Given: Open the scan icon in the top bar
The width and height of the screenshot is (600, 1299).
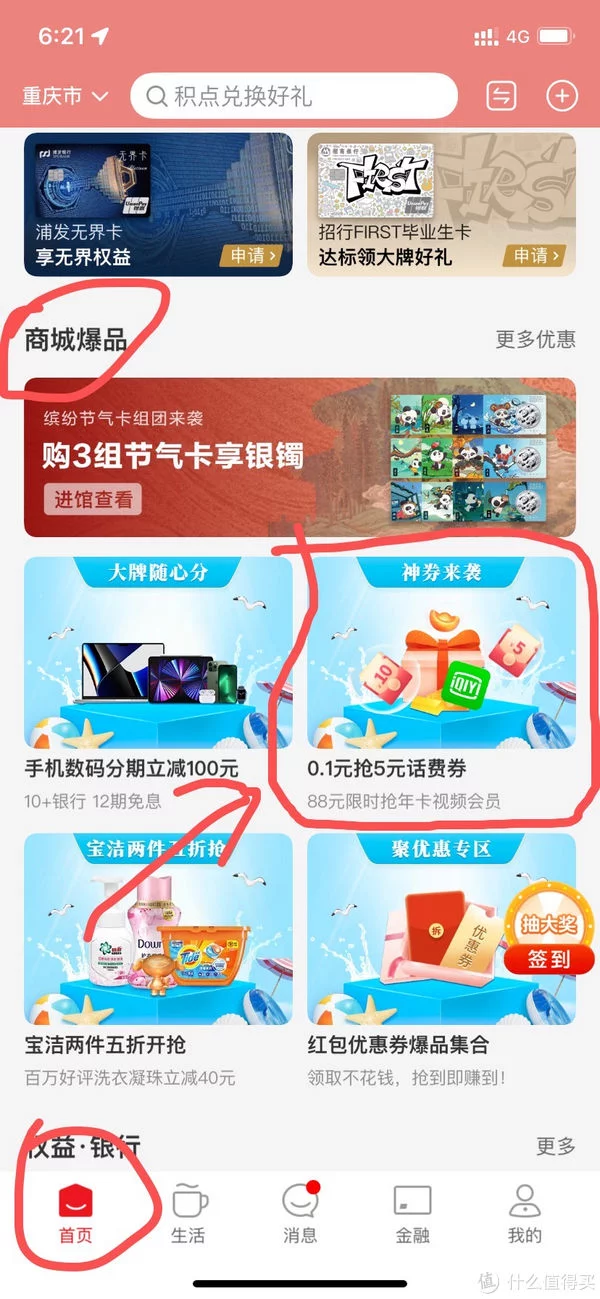Looking at the screenshot, I should click(500, 96).
